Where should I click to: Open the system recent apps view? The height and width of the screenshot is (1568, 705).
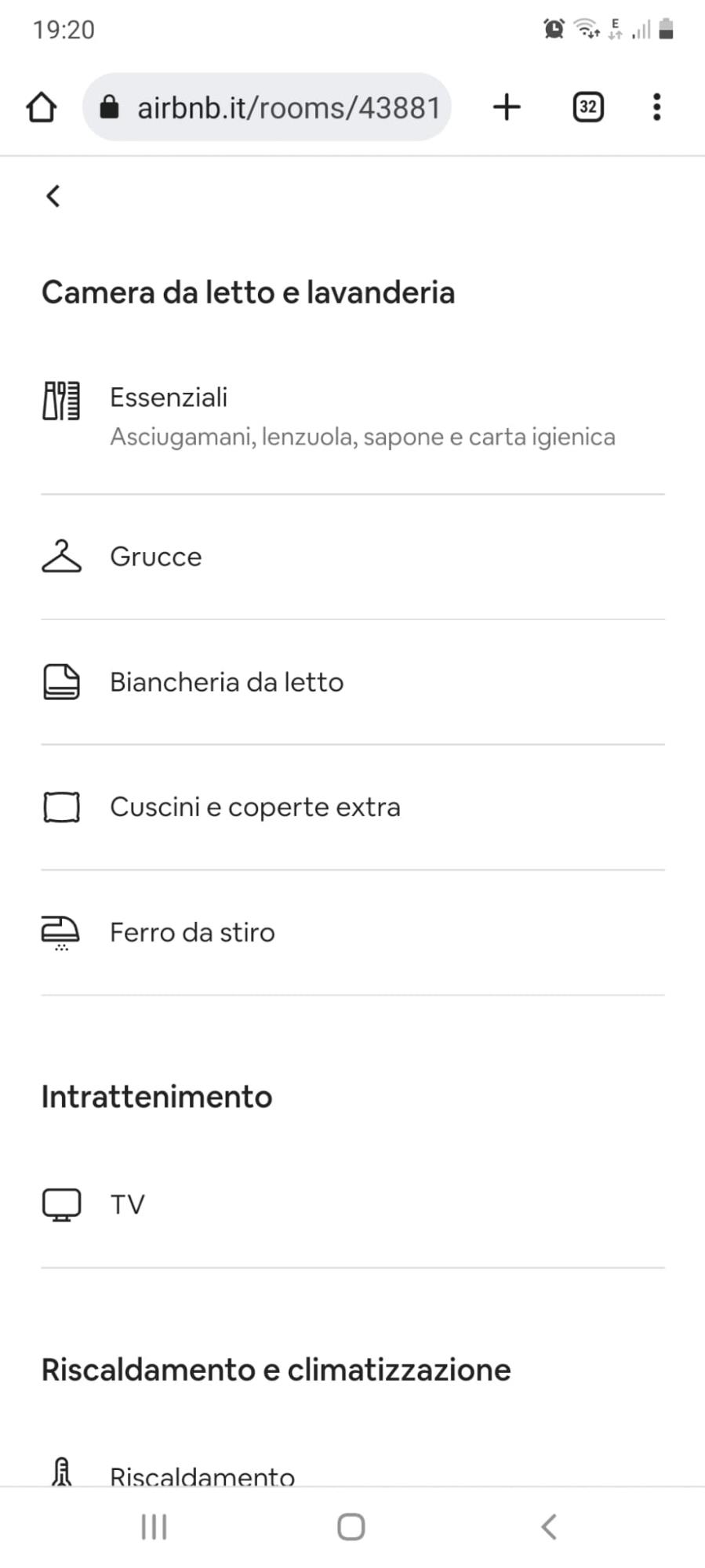154,1526
